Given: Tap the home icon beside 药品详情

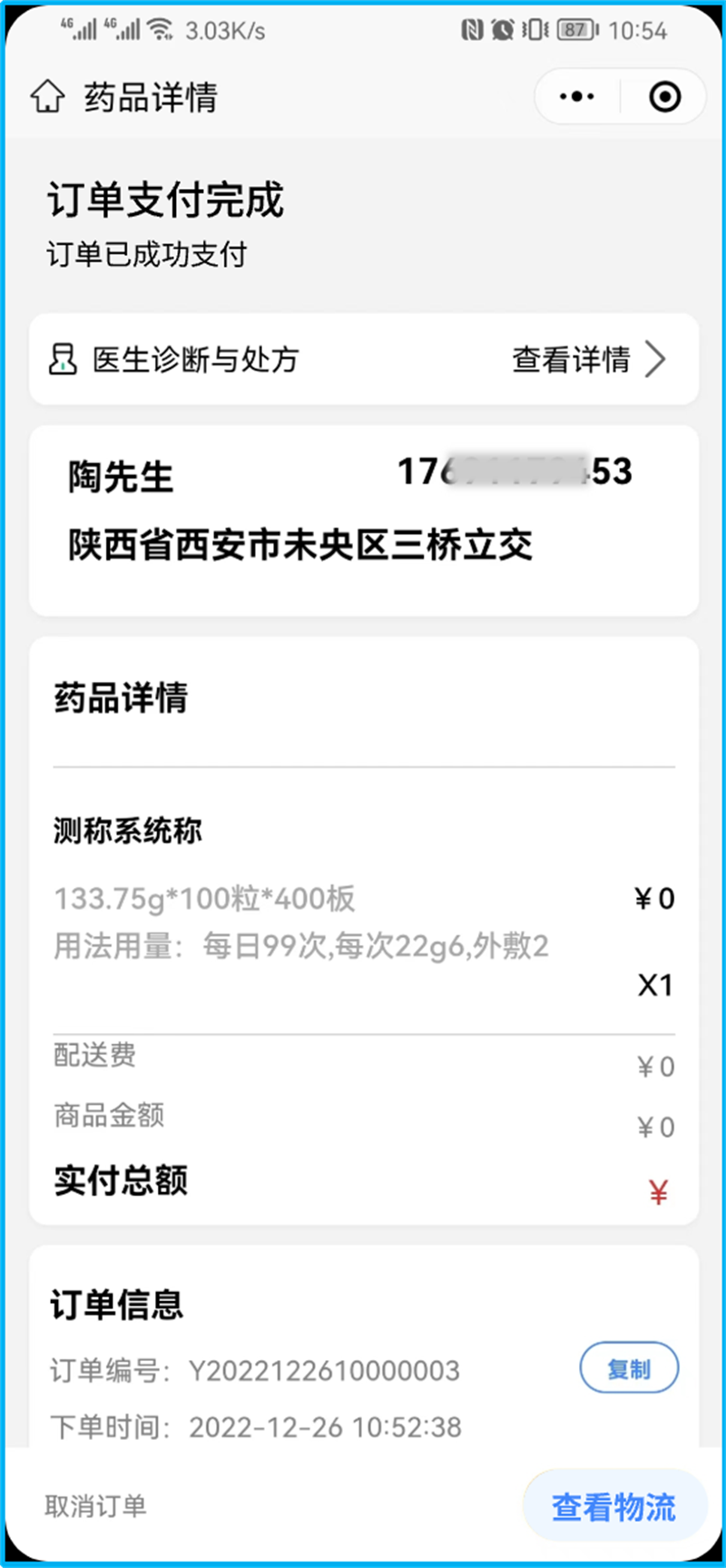Looking at the screenshot, I should tap(48, 96).
